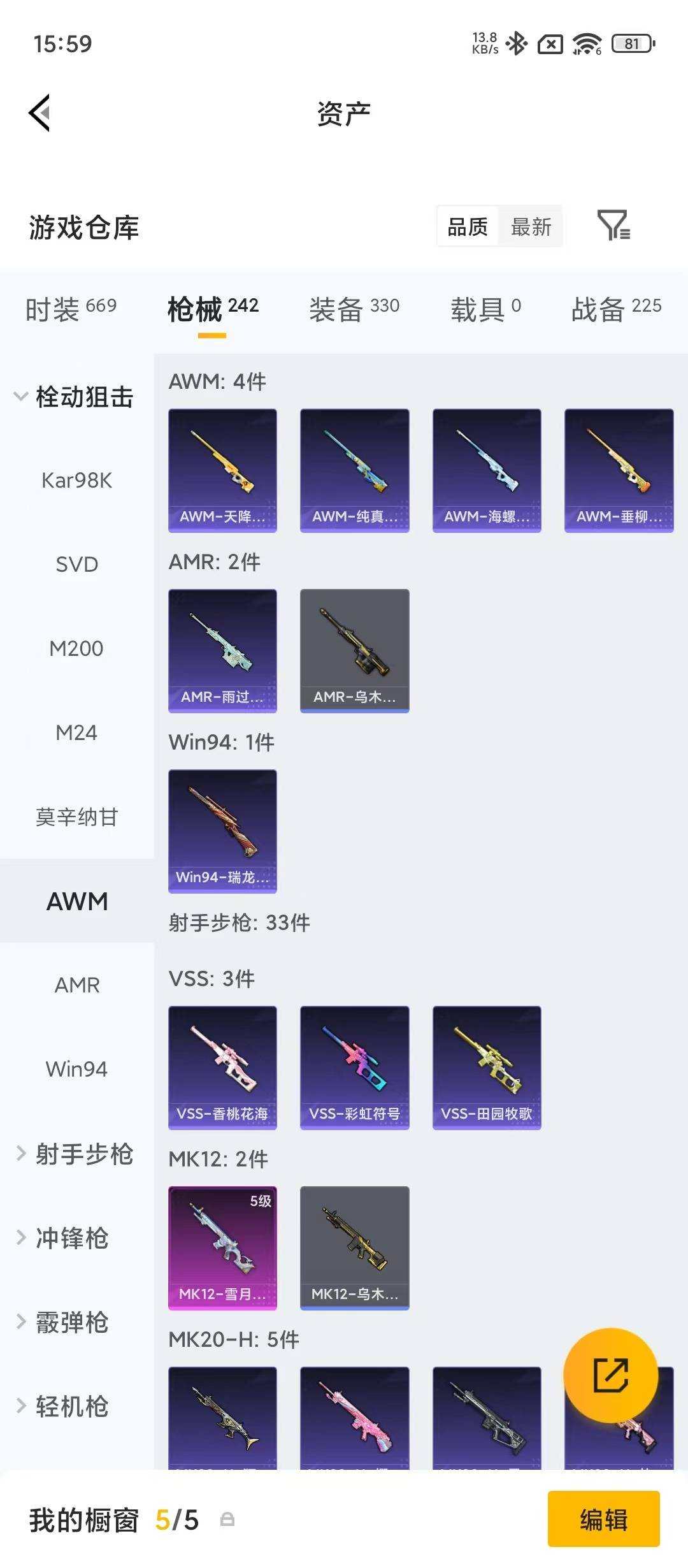Collapse the 栓动狙击 group
This screenshot has width=688, height=1568.
74,396
